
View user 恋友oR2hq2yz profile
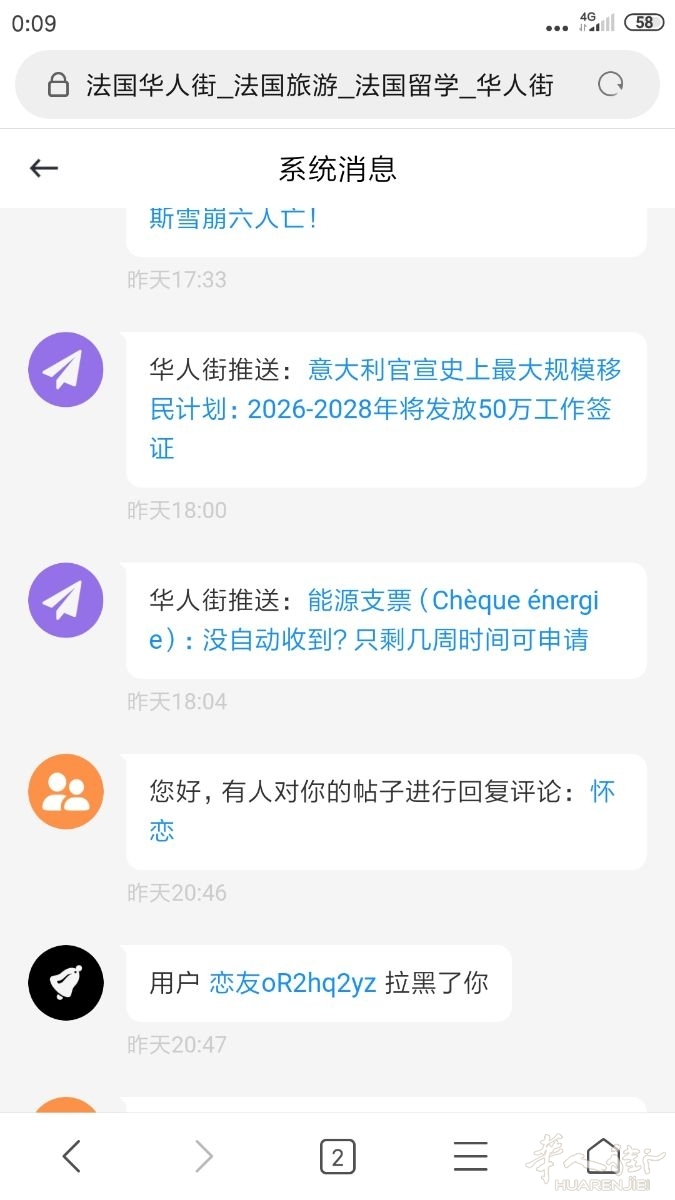coord(292,983)
